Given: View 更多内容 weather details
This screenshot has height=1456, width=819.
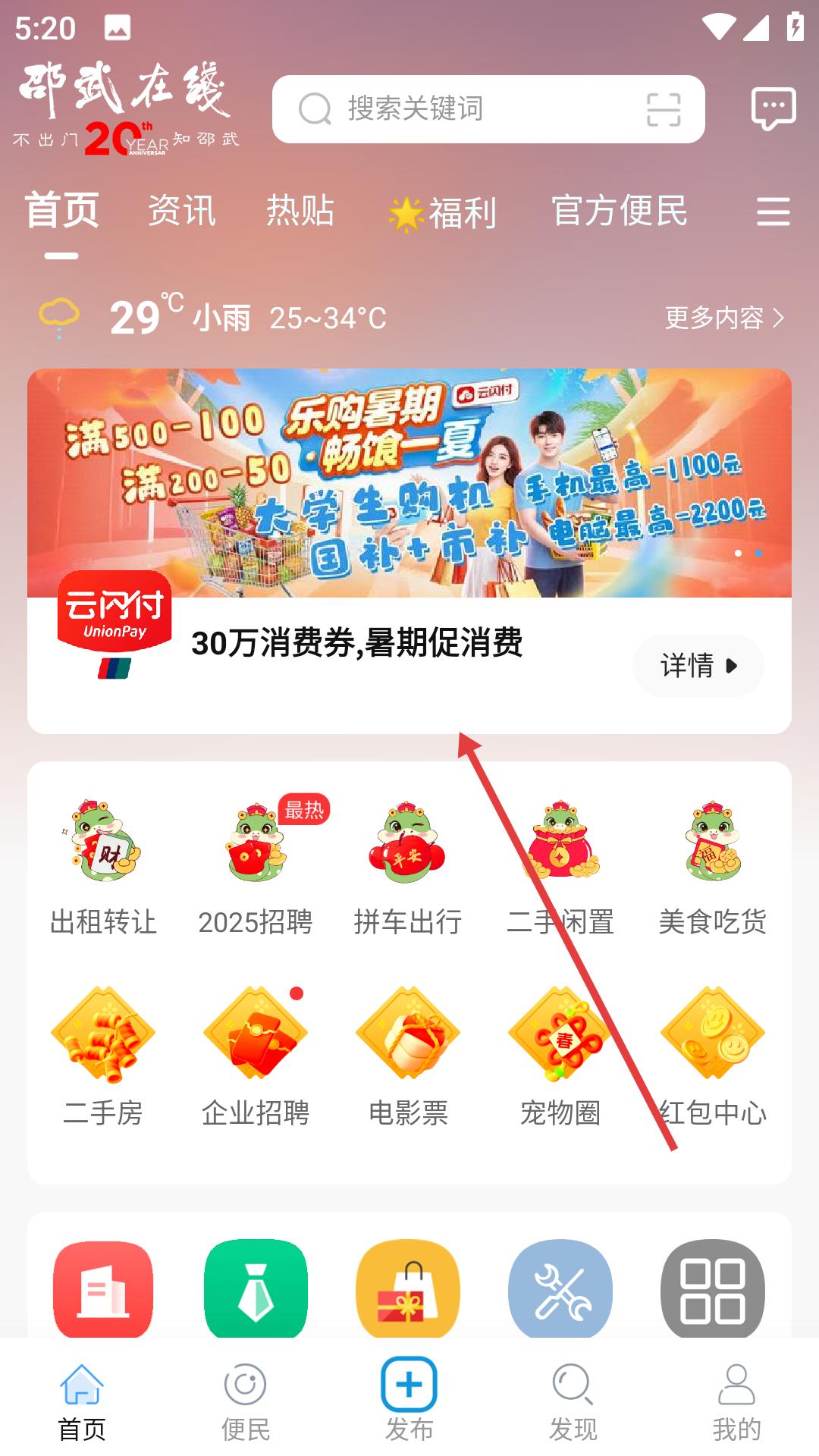Looking at the screenshot, I should click(x=724, y=318).
